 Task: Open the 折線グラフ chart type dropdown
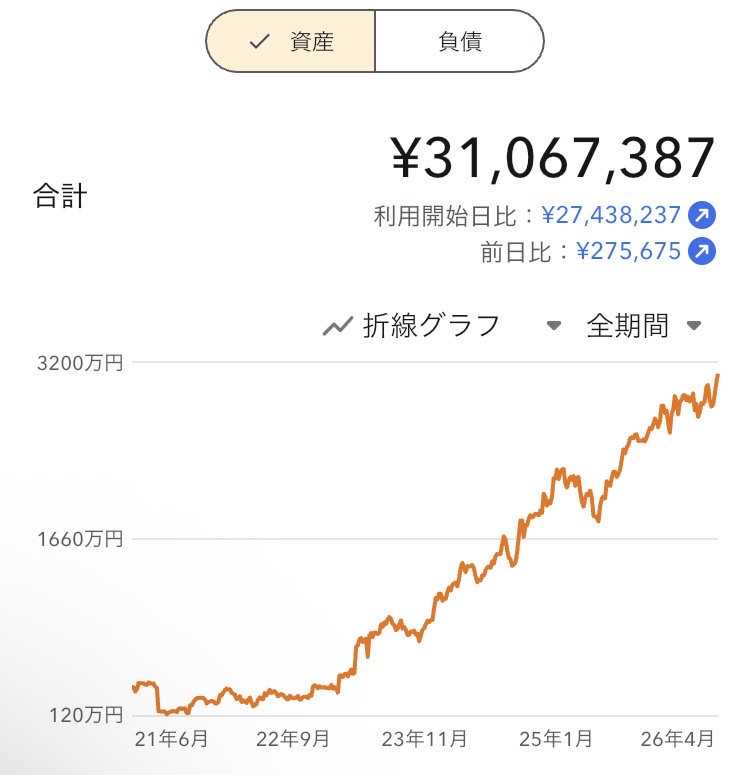tap(440, 325)
